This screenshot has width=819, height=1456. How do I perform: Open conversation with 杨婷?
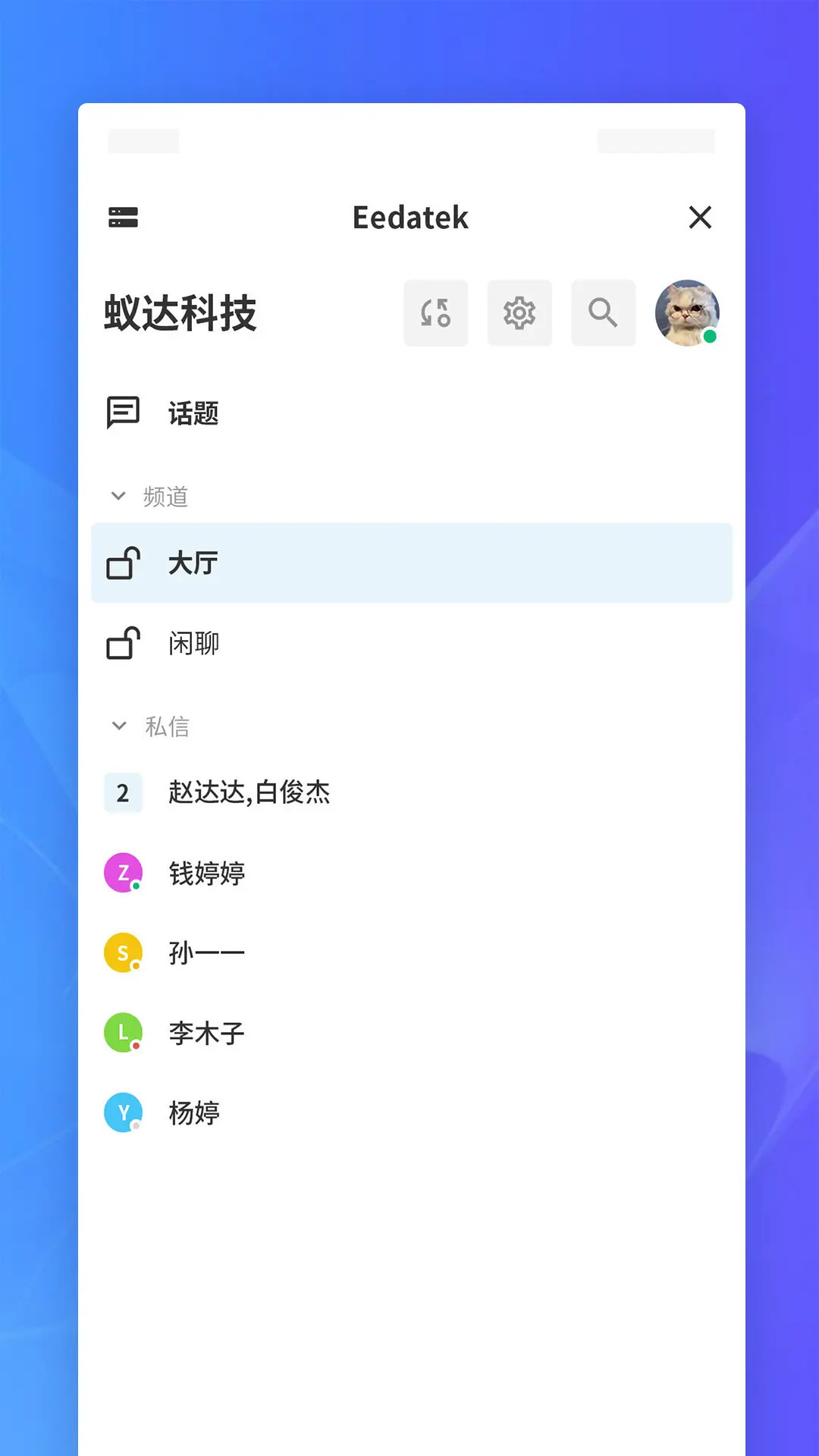[193, 1112]
